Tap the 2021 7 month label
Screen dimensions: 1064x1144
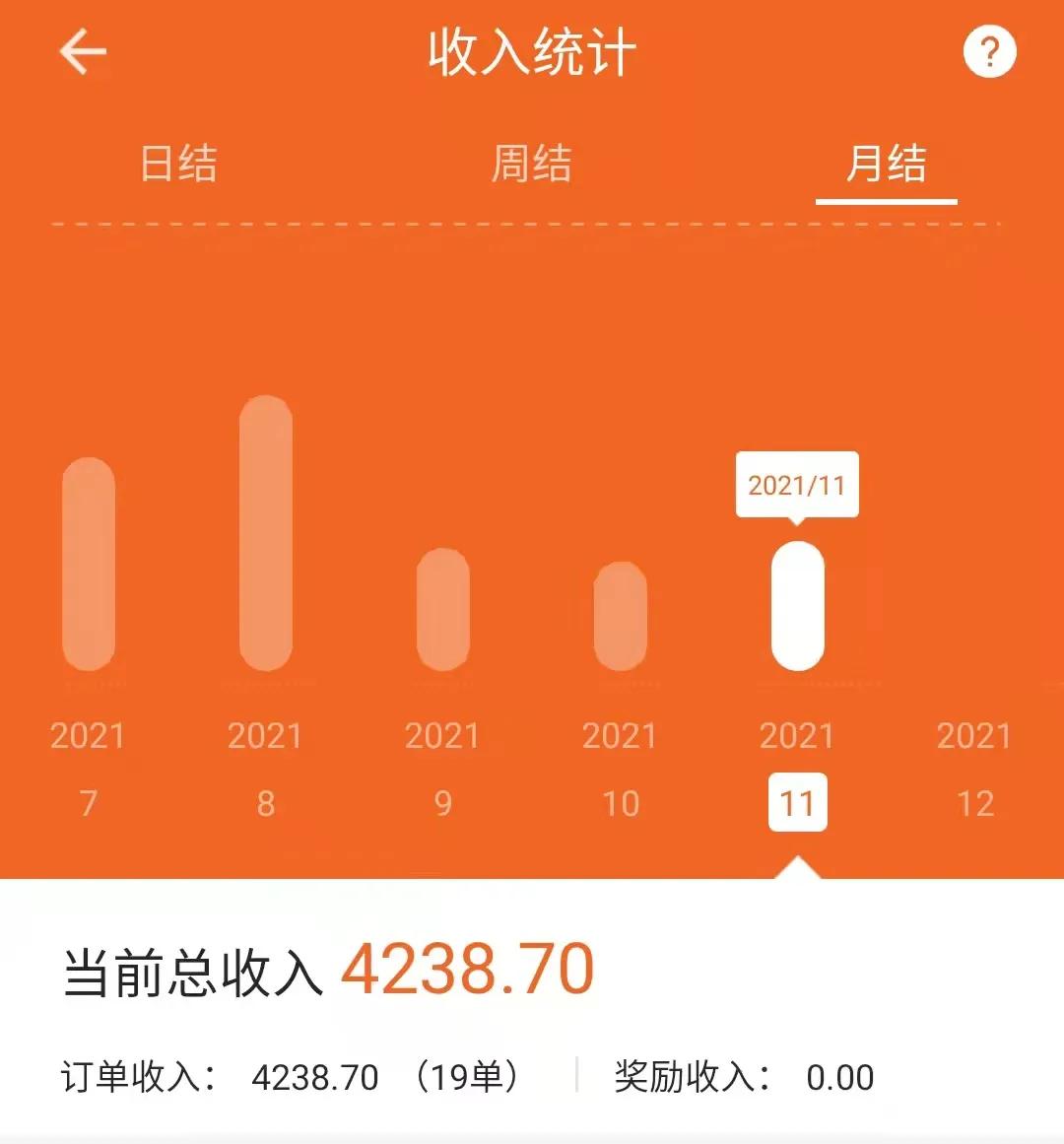[x=89, y=769]
